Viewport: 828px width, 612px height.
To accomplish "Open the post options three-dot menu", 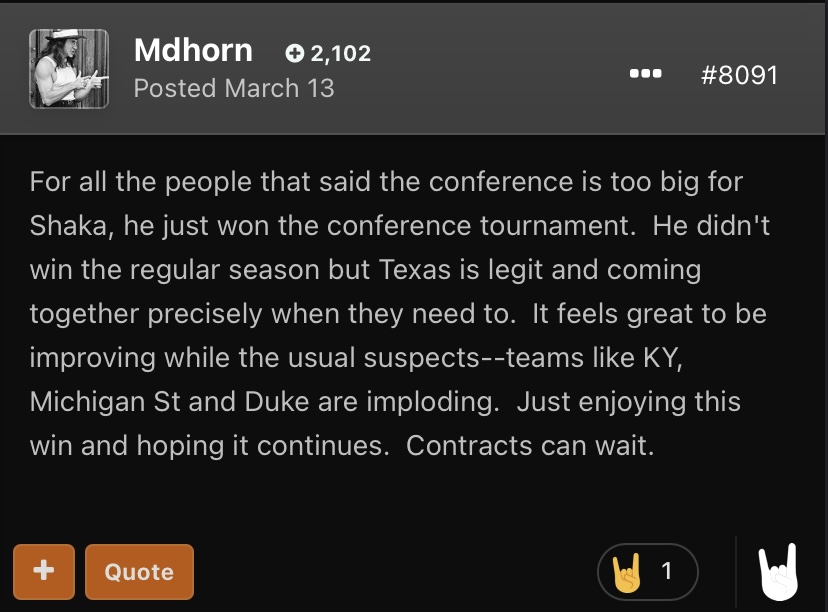I will coord(645,74).
